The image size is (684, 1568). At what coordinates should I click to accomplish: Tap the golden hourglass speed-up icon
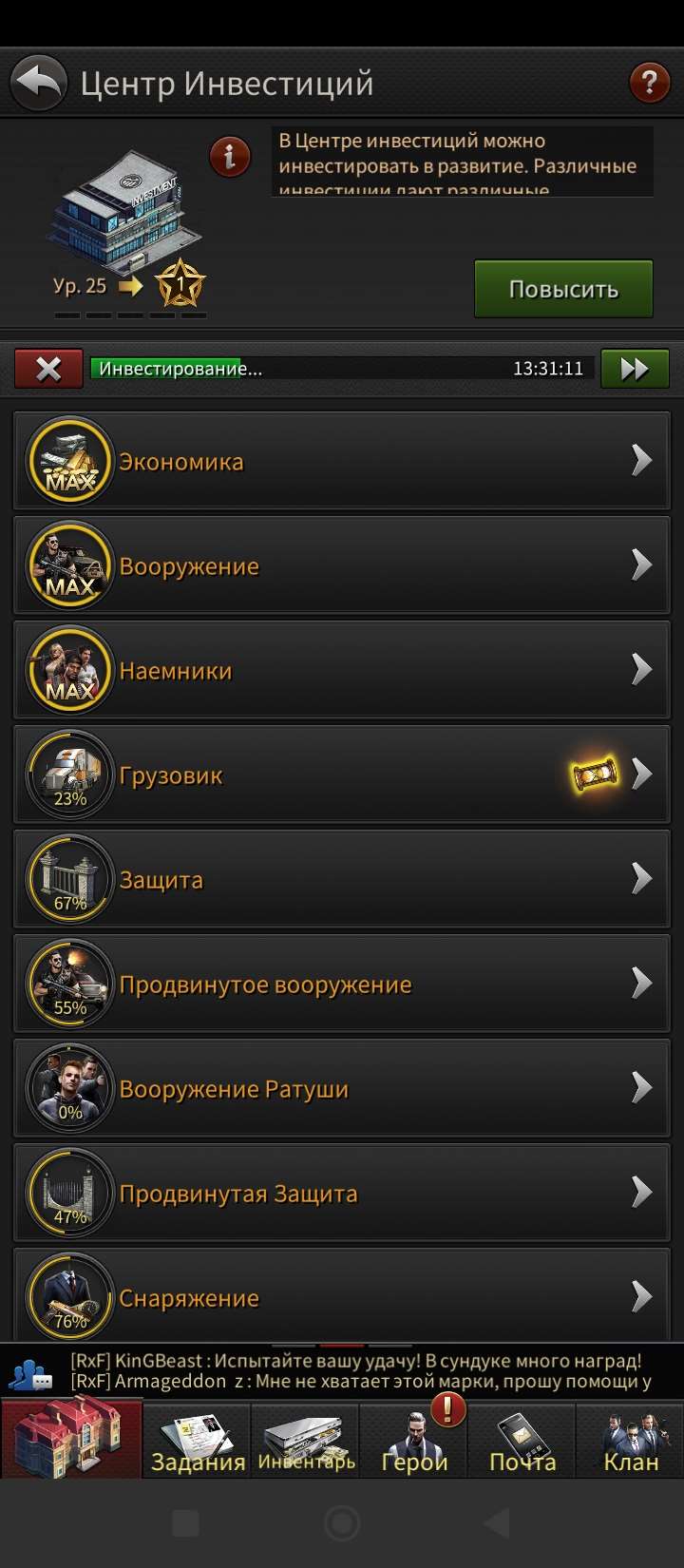(594, 774)
